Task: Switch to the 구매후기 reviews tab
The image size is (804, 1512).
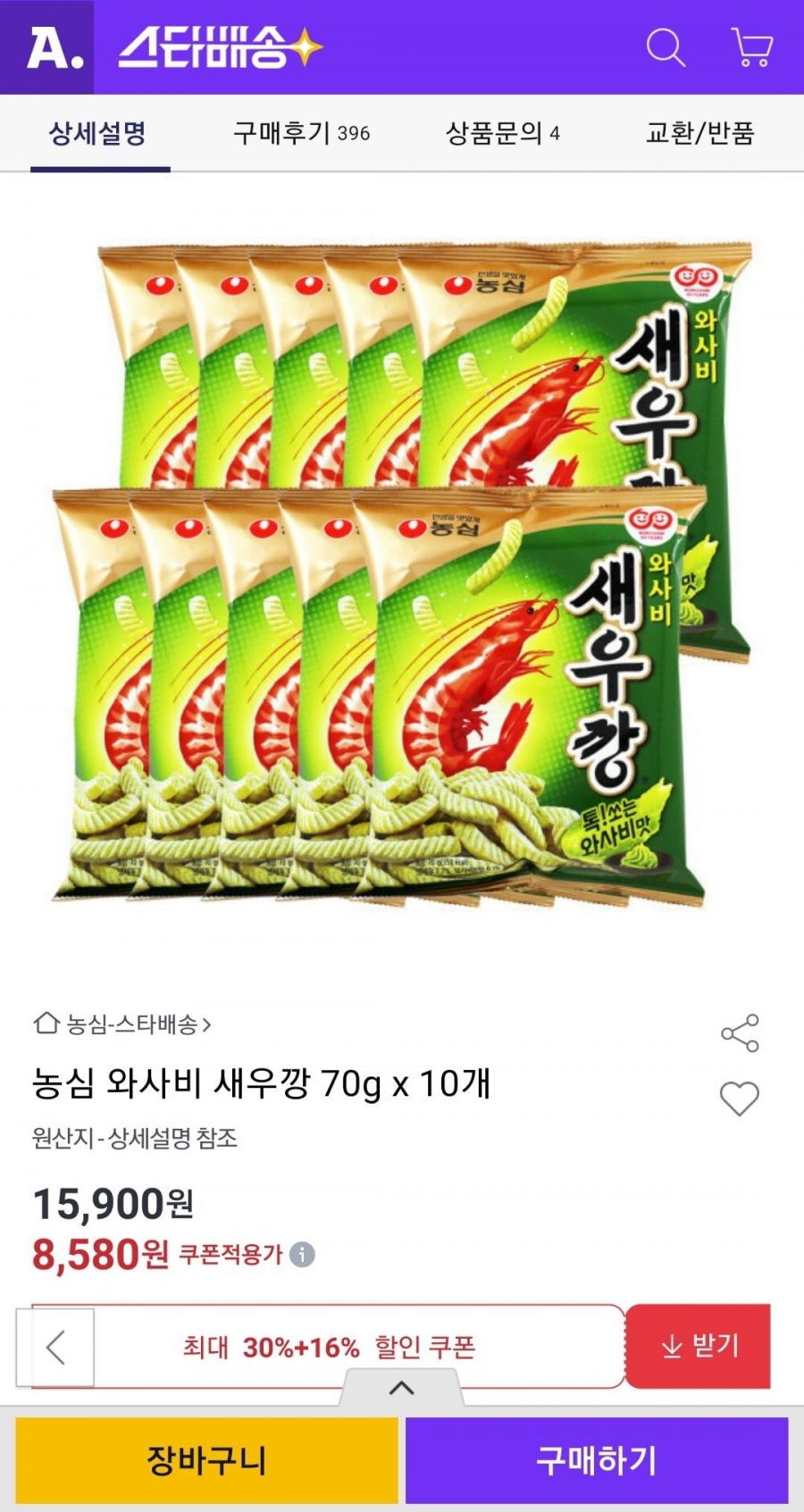Action: 301,133
